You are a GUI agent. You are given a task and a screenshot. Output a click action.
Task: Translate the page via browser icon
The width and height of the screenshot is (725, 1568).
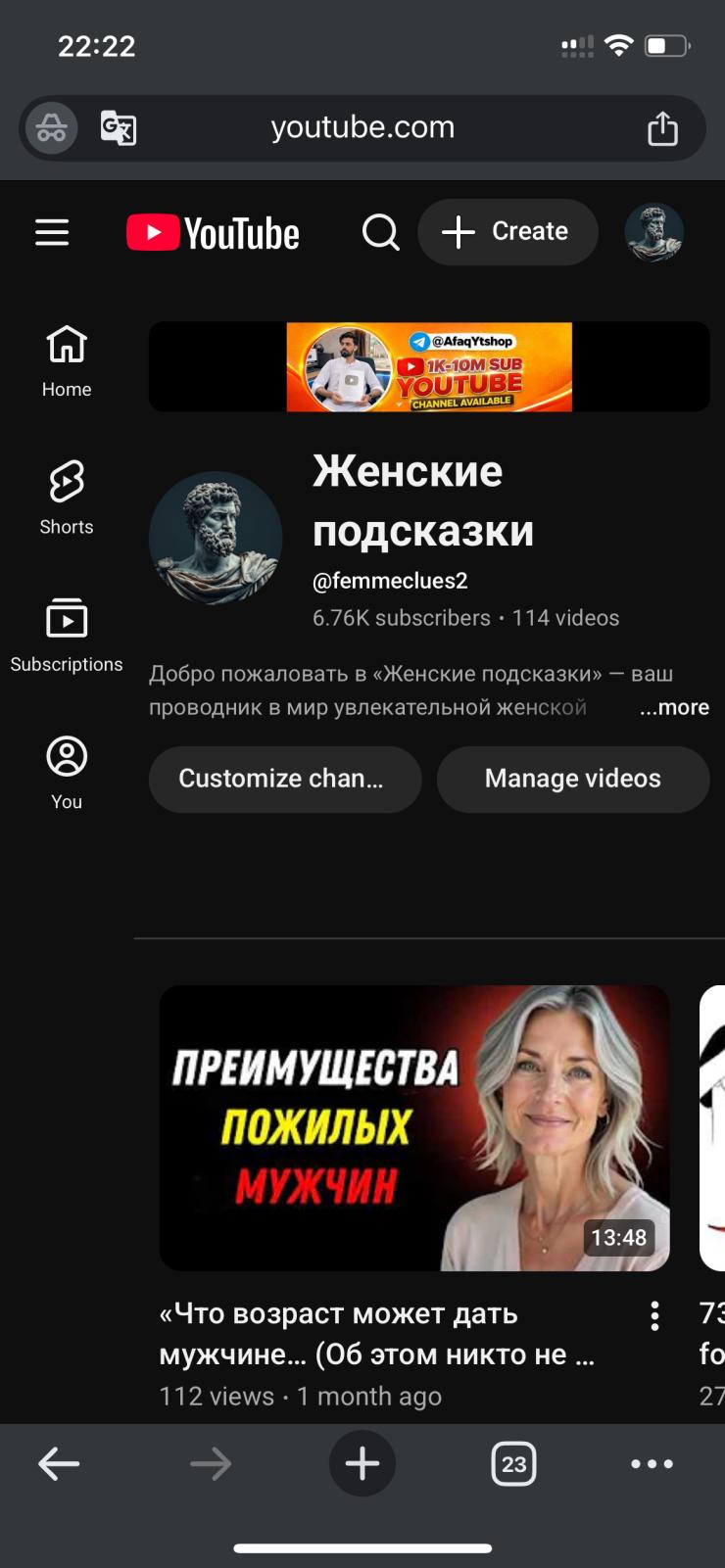tap(119, 127)
